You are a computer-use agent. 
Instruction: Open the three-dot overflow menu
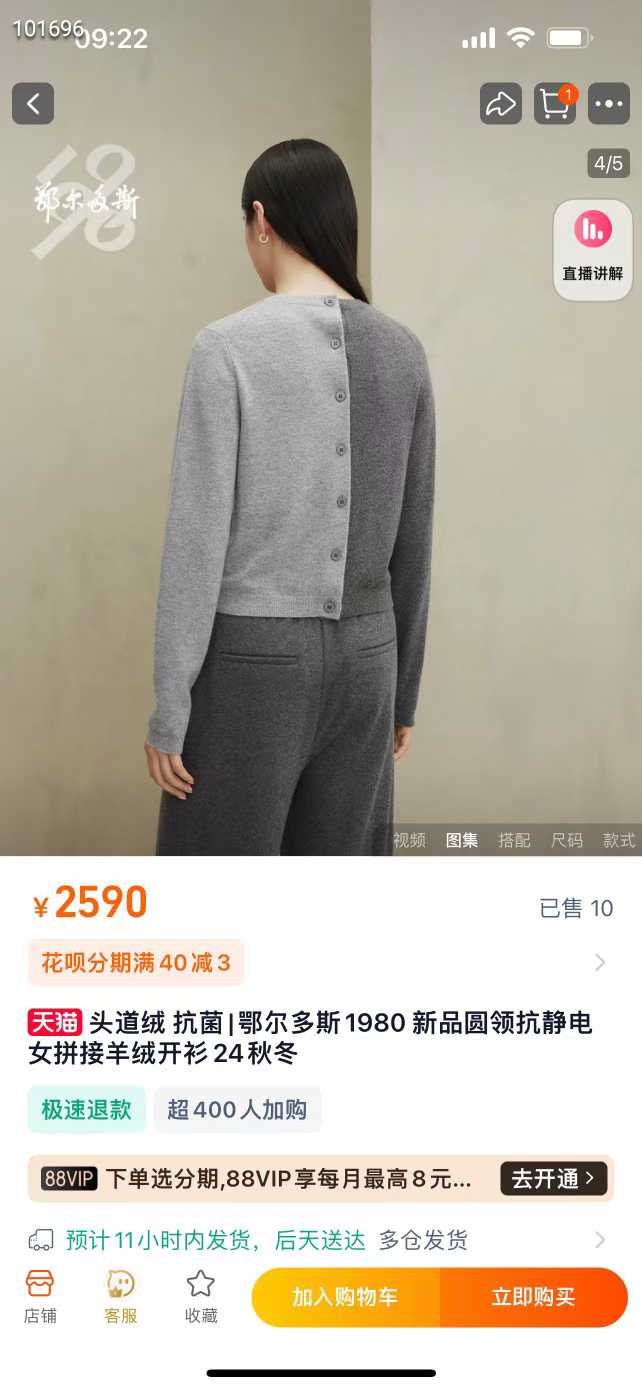click(x=608, y=103)
